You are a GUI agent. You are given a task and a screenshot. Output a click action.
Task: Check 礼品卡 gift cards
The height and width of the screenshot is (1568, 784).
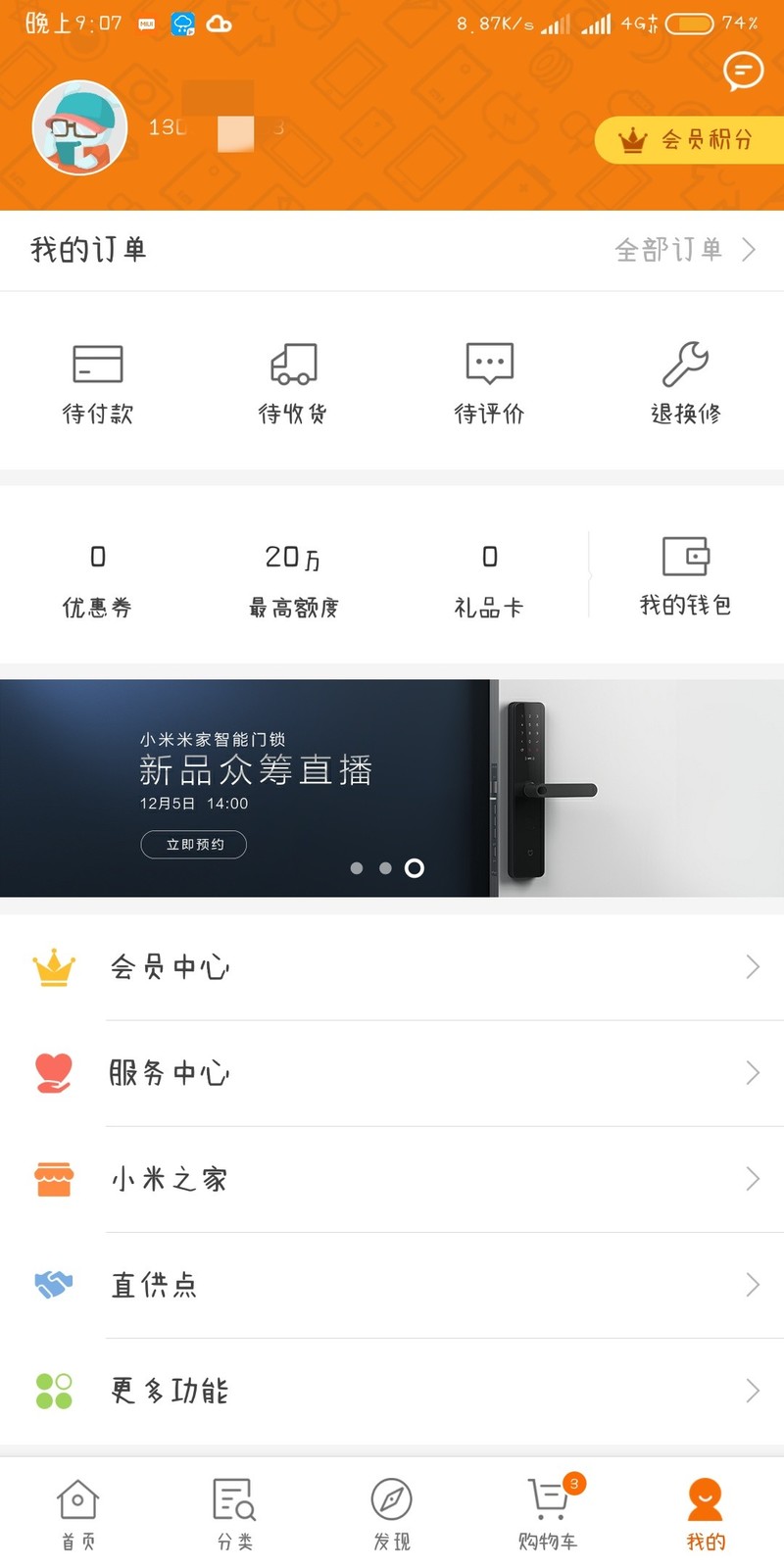tap(489, 580)
